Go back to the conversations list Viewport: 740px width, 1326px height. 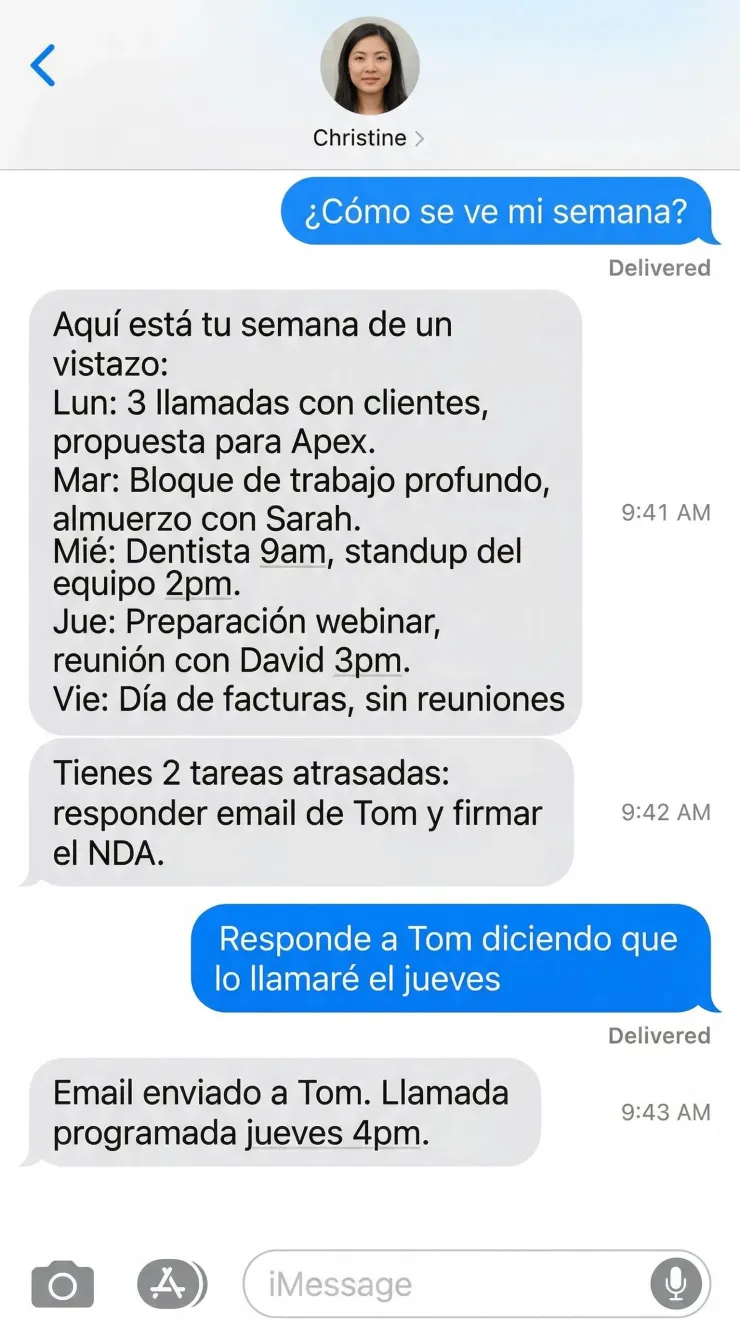tap(43, 66)
